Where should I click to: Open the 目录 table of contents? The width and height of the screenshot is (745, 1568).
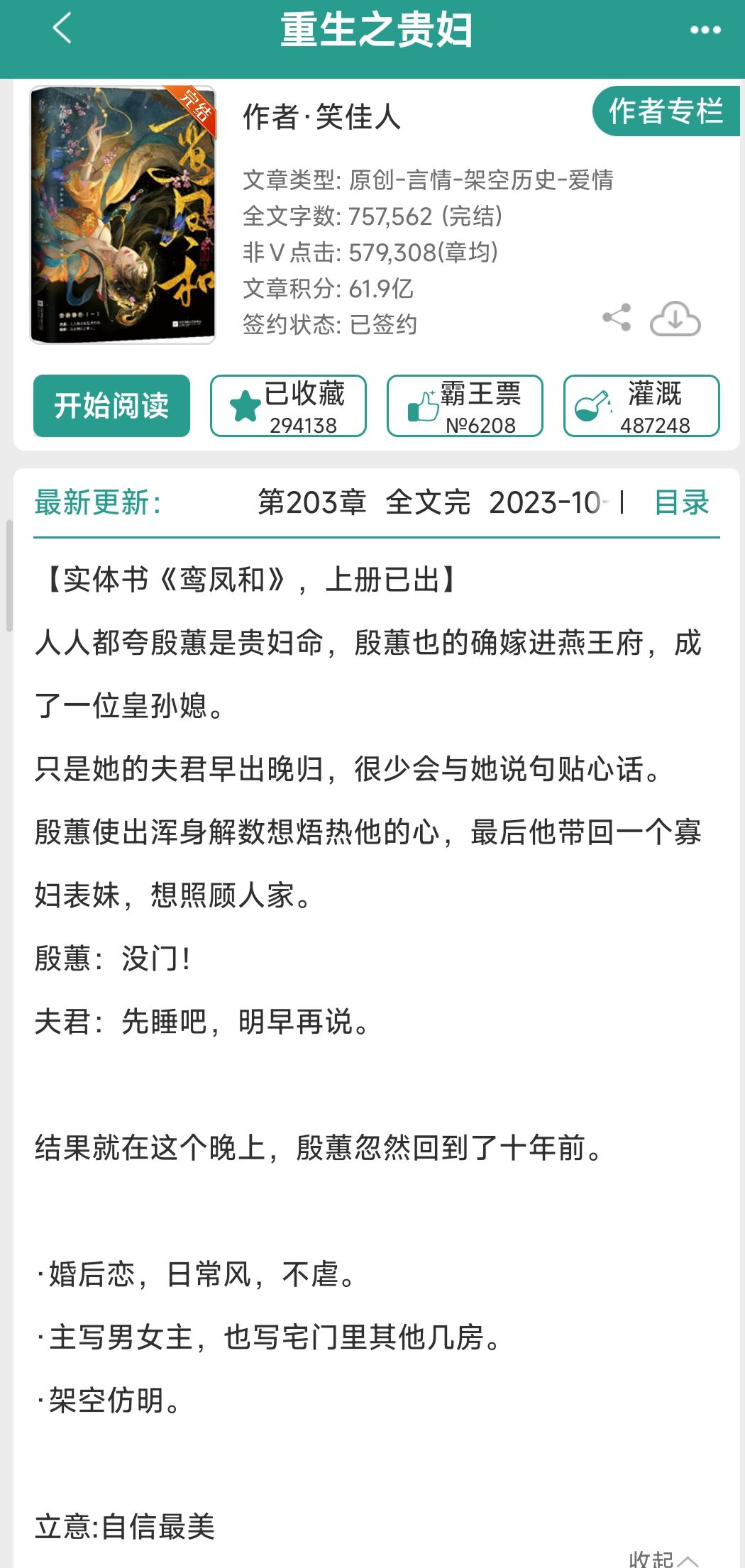tap(681, 503)
